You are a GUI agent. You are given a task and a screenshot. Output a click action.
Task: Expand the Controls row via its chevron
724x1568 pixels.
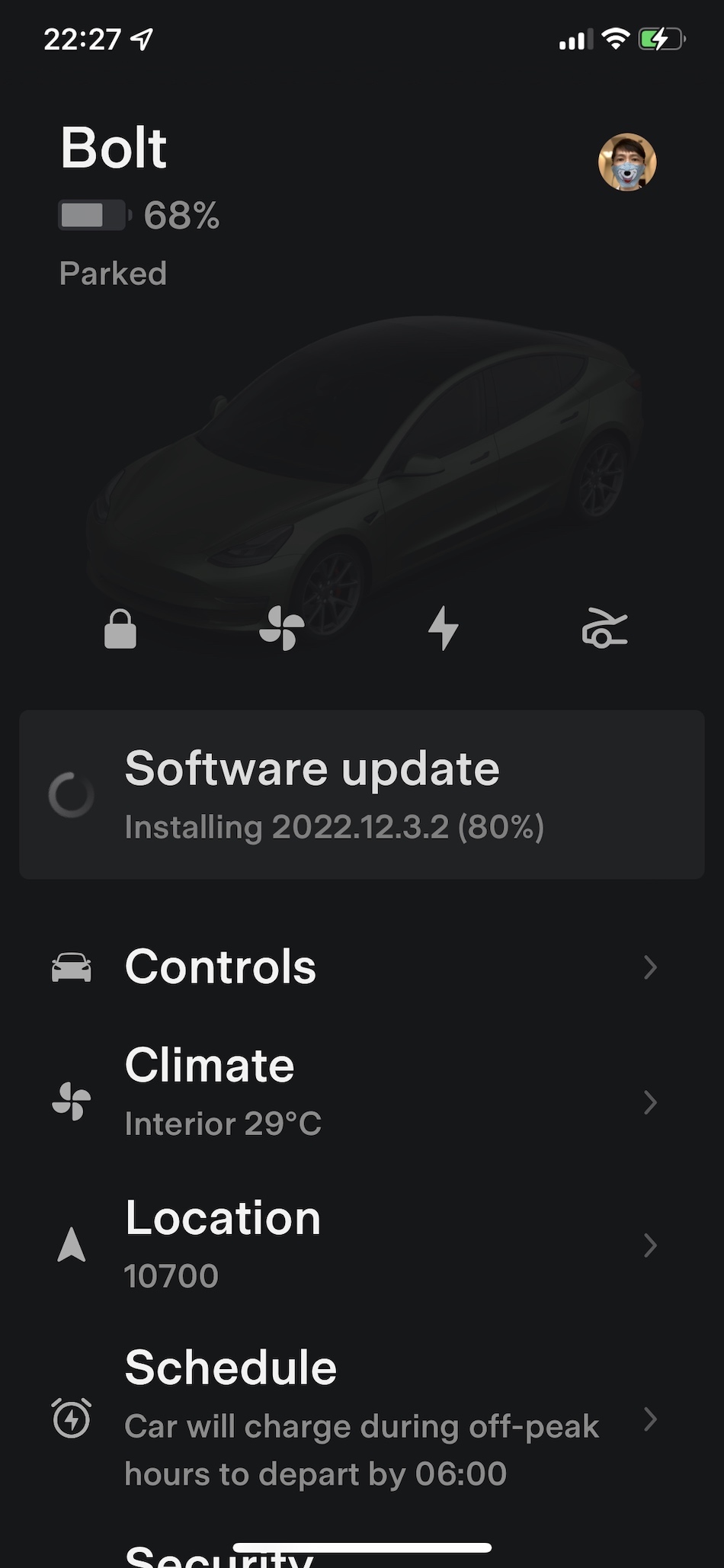[651, 967]
